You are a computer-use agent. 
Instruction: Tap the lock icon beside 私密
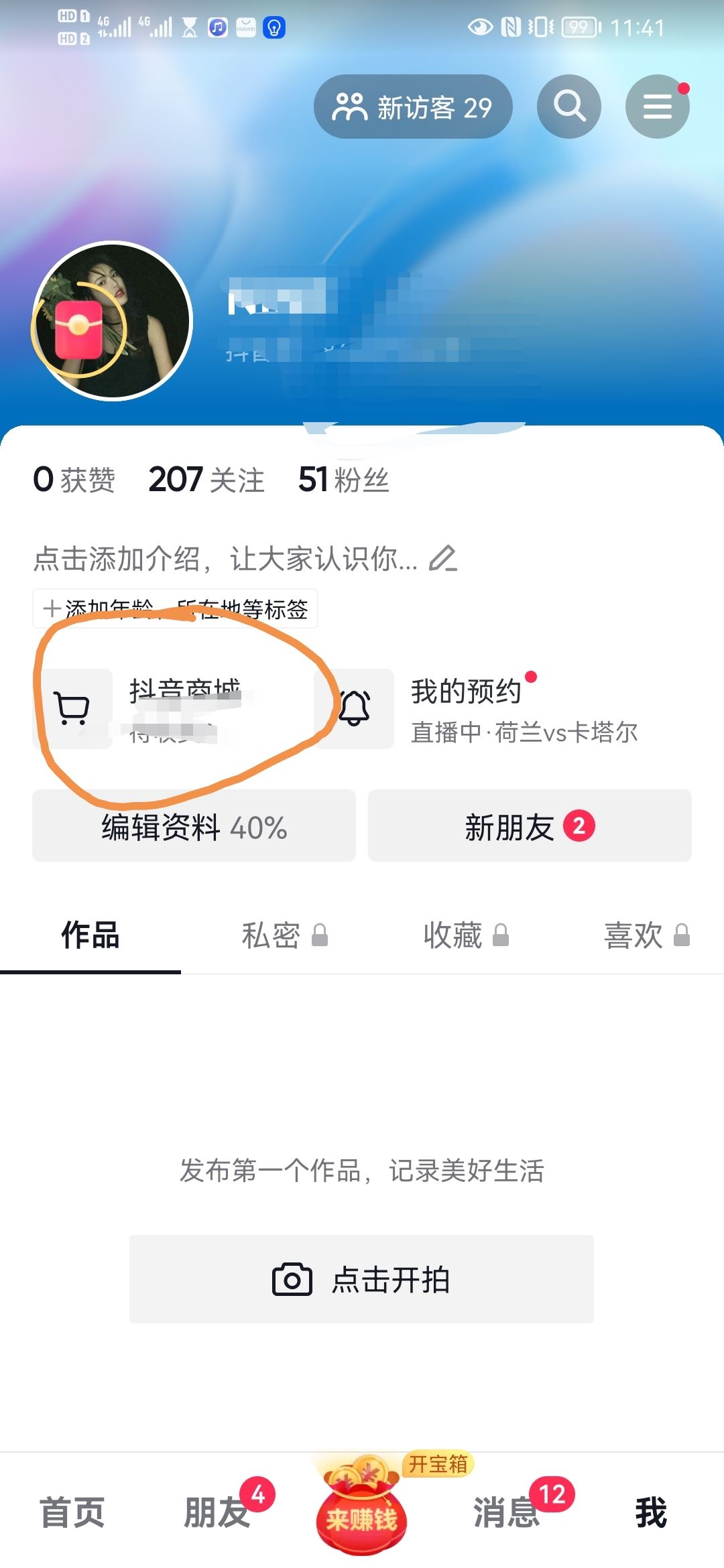[x=320, y=935]
